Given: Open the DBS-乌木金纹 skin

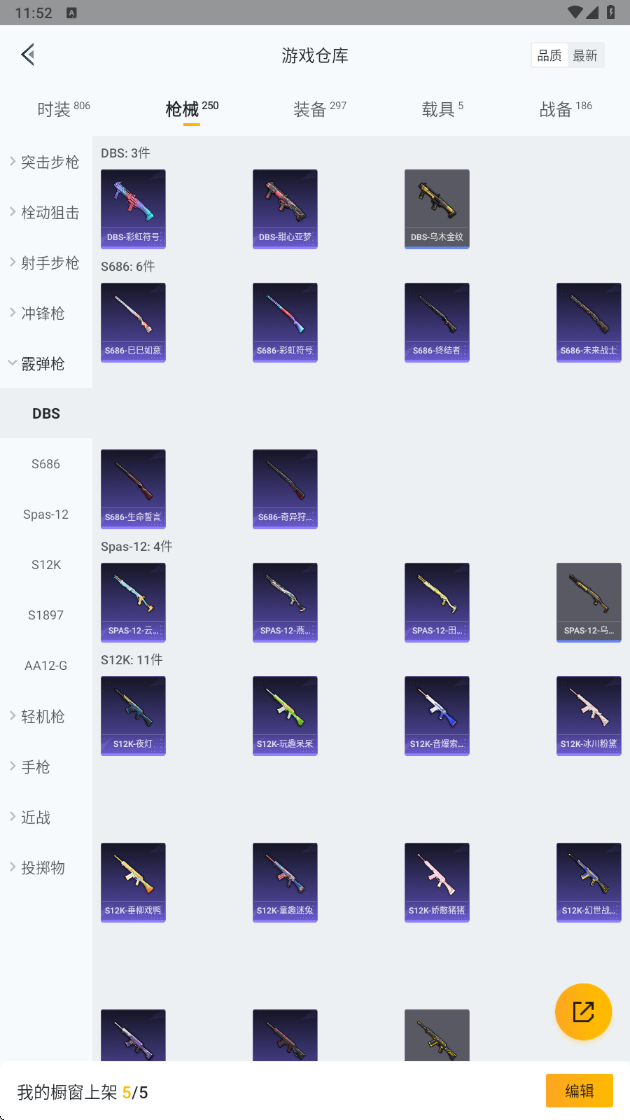Looking at the screenshot, I should coord(437,208).
